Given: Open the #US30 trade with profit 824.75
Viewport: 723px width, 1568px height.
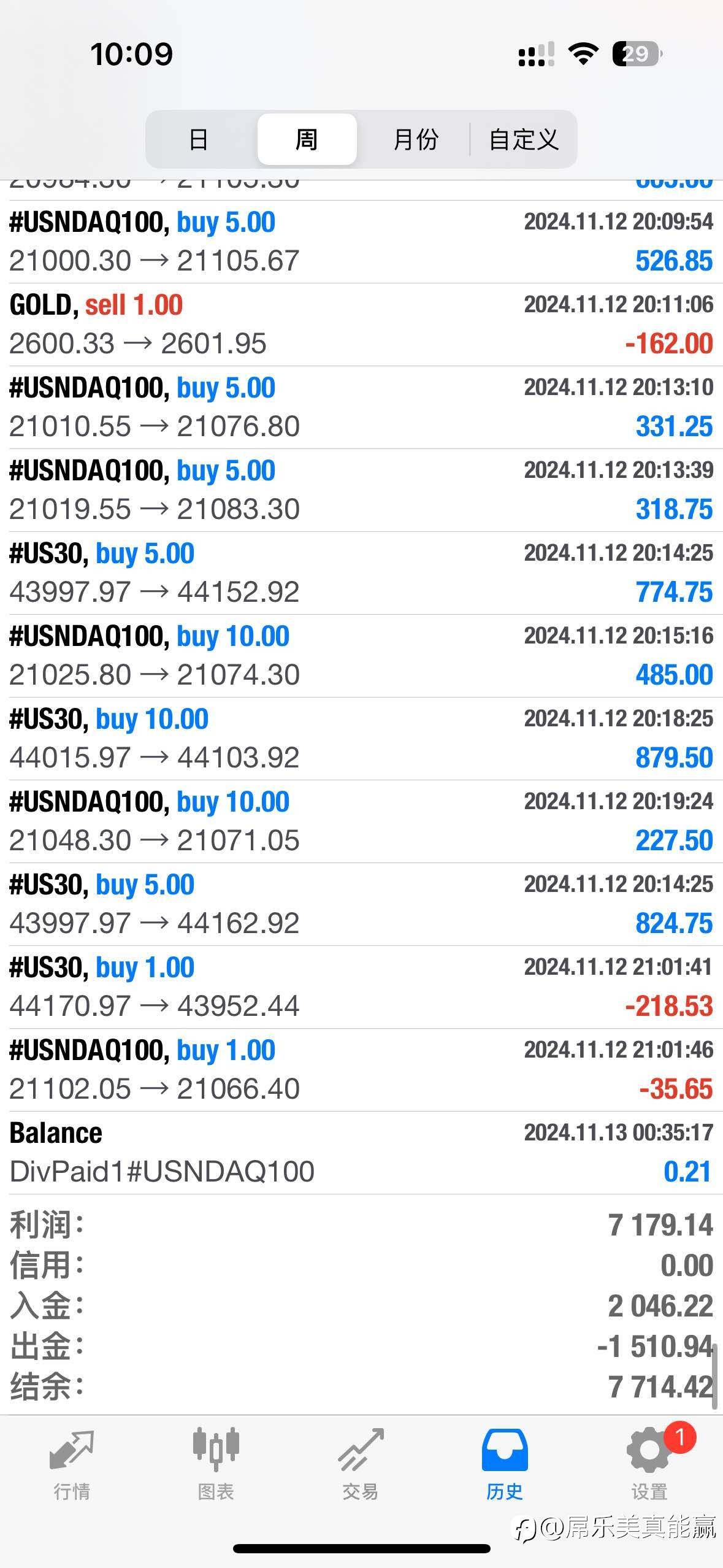Looking at the screenshot, I should coord(361,904).
